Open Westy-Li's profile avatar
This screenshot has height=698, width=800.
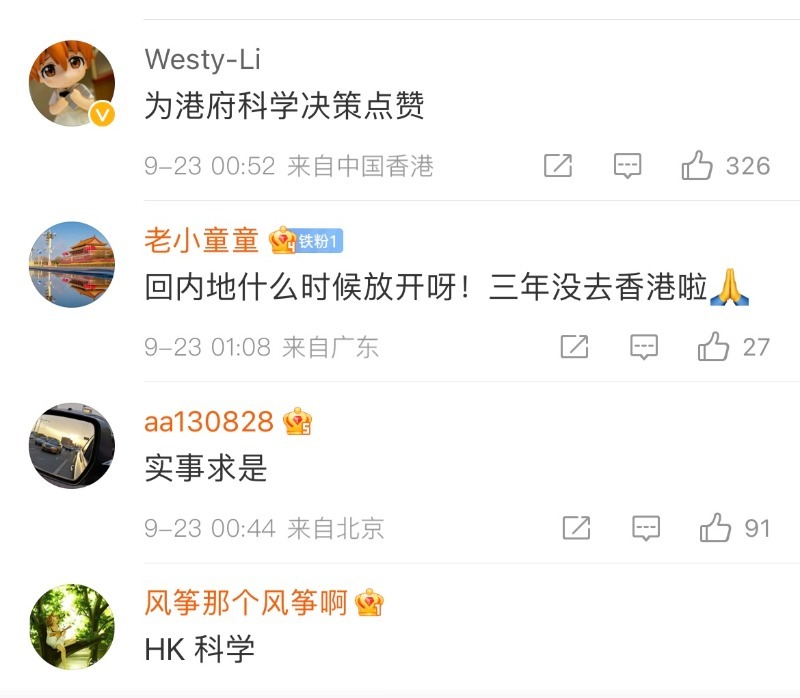click(x=72, y=83)
